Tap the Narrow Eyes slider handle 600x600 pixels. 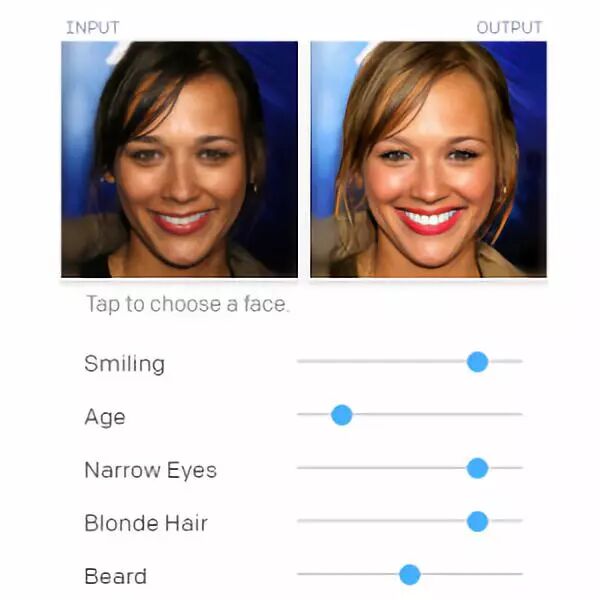pos(478,468)
